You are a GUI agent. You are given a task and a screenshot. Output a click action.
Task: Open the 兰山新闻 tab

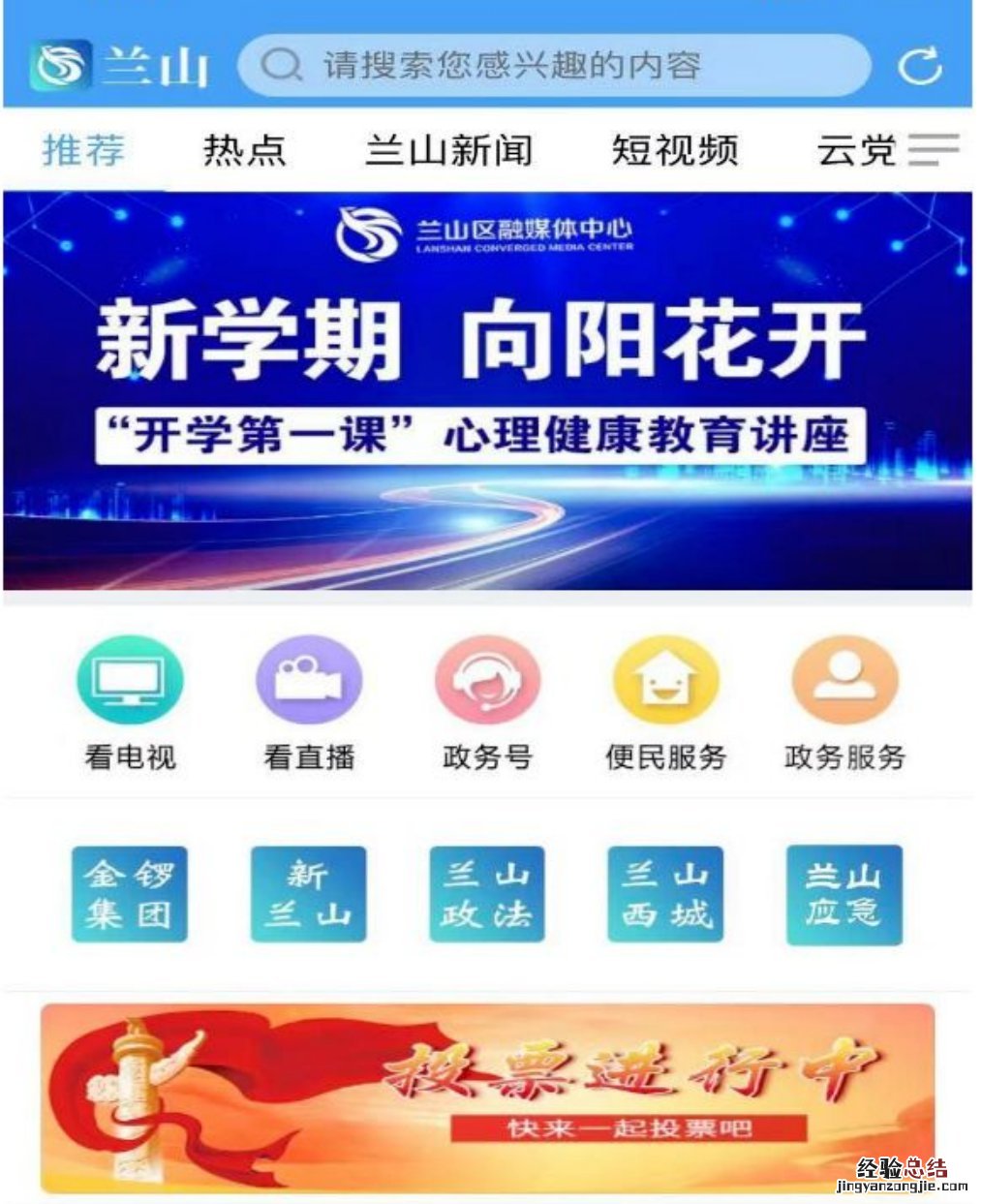pyautogui.click(x=448, y=150)
